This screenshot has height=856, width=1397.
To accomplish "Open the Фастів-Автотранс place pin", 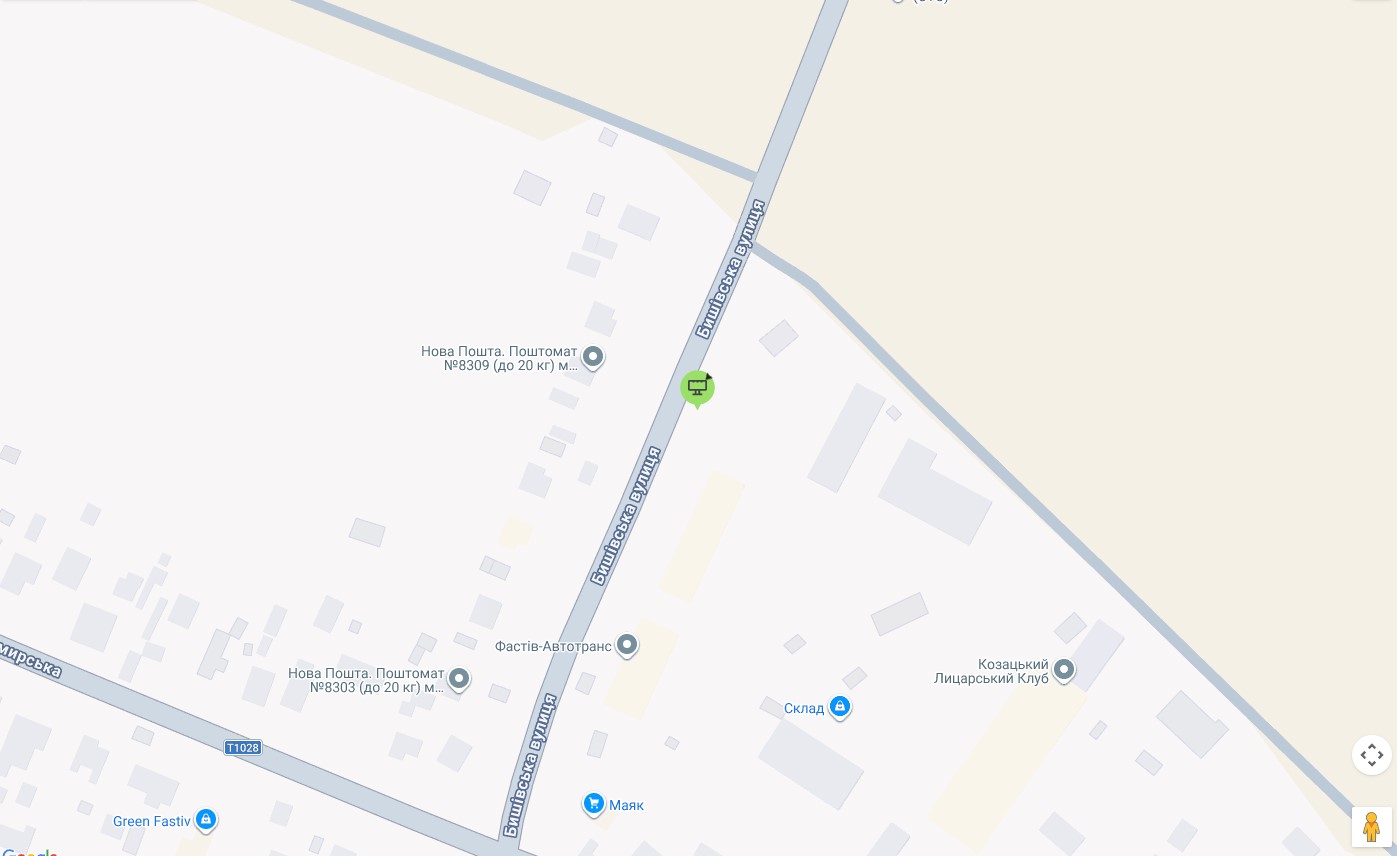I will [627, 645].
